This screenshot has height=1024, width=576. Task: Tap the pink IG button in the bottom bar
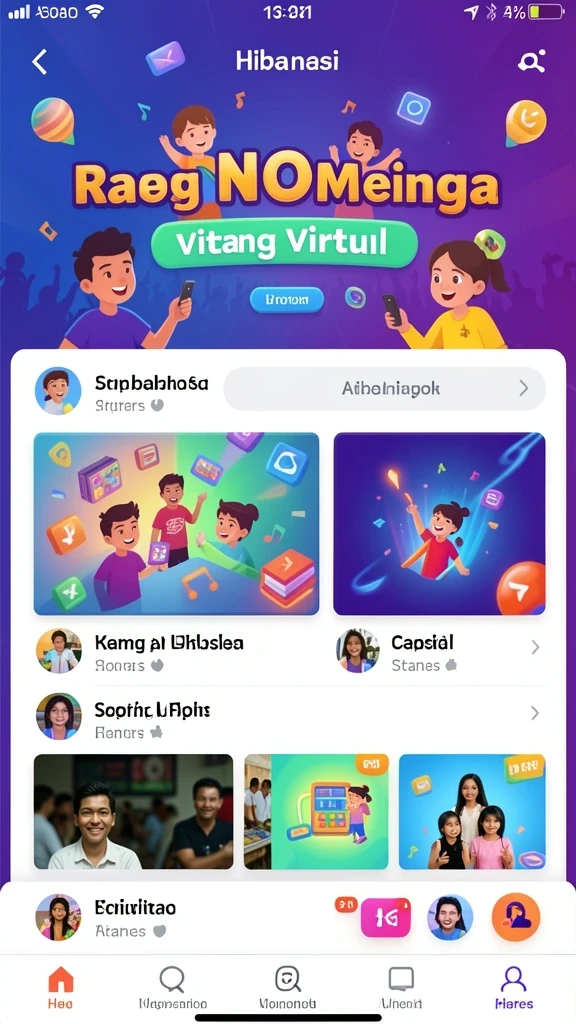coord(385,918)
